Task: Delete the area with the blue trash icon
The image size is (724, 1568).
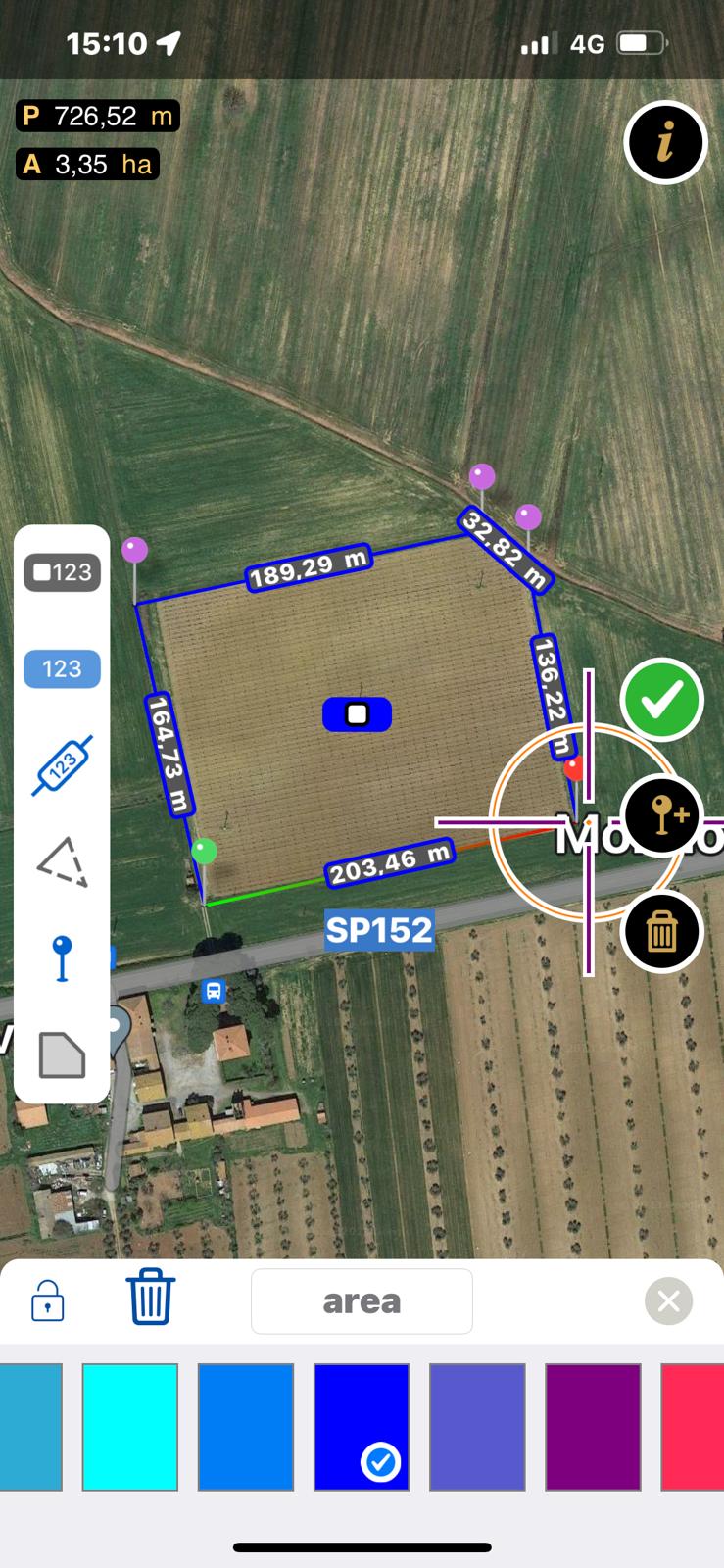Action: (151, 1297)
